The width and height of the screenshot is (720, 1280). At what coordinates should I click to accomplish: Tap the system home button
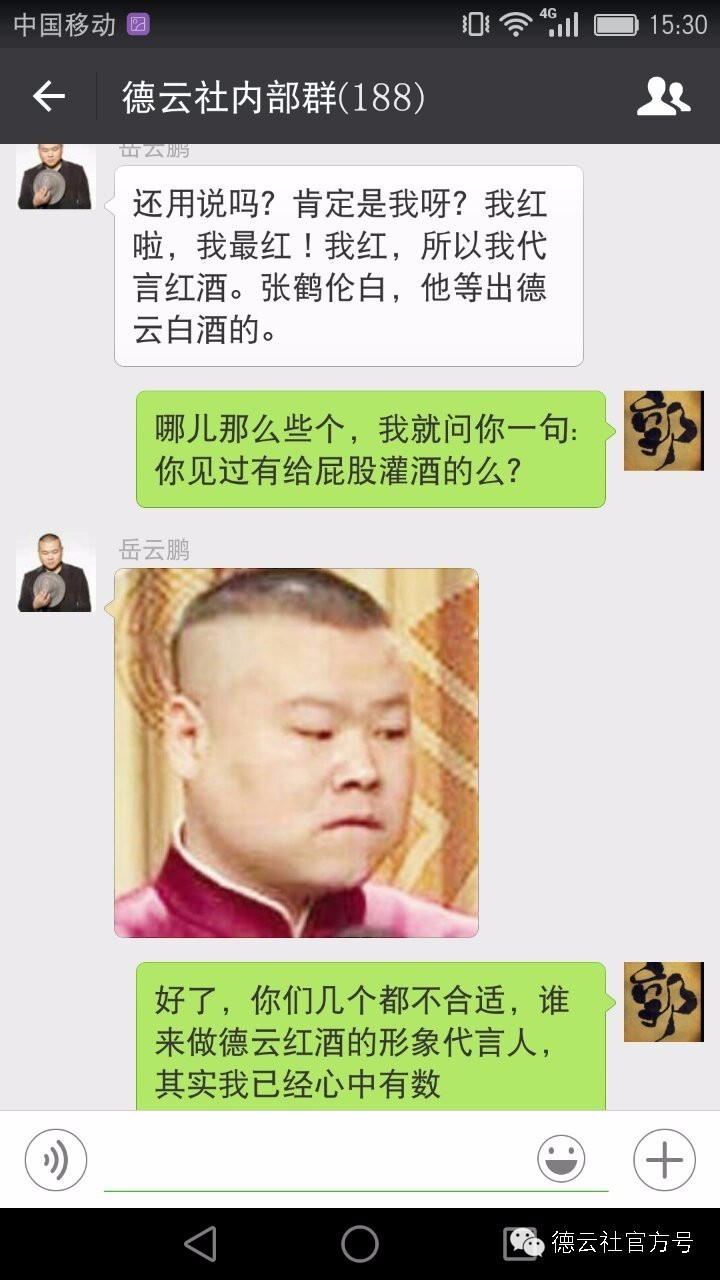pos(360,1244)
